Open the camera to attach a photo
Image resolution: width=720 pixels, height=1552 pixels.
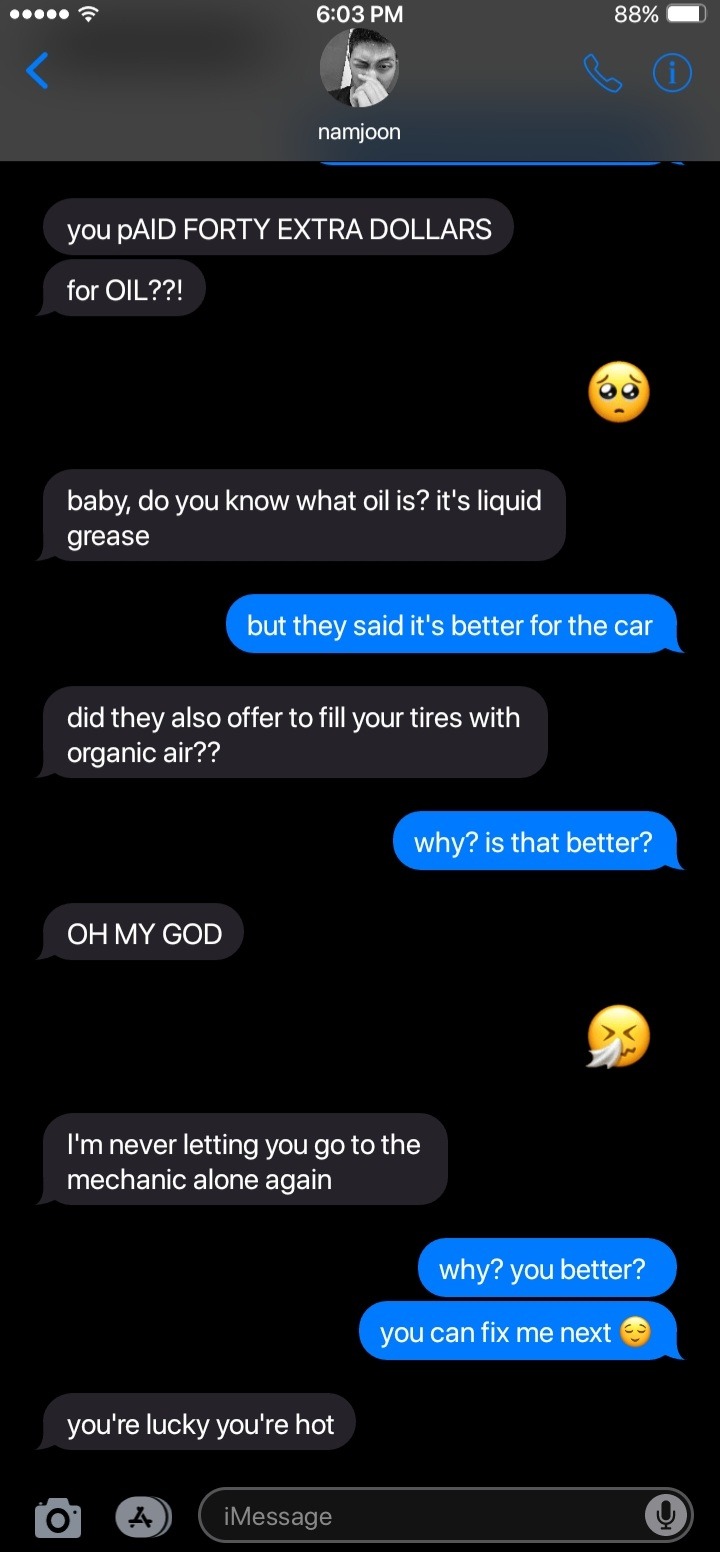click(58, 1517)
